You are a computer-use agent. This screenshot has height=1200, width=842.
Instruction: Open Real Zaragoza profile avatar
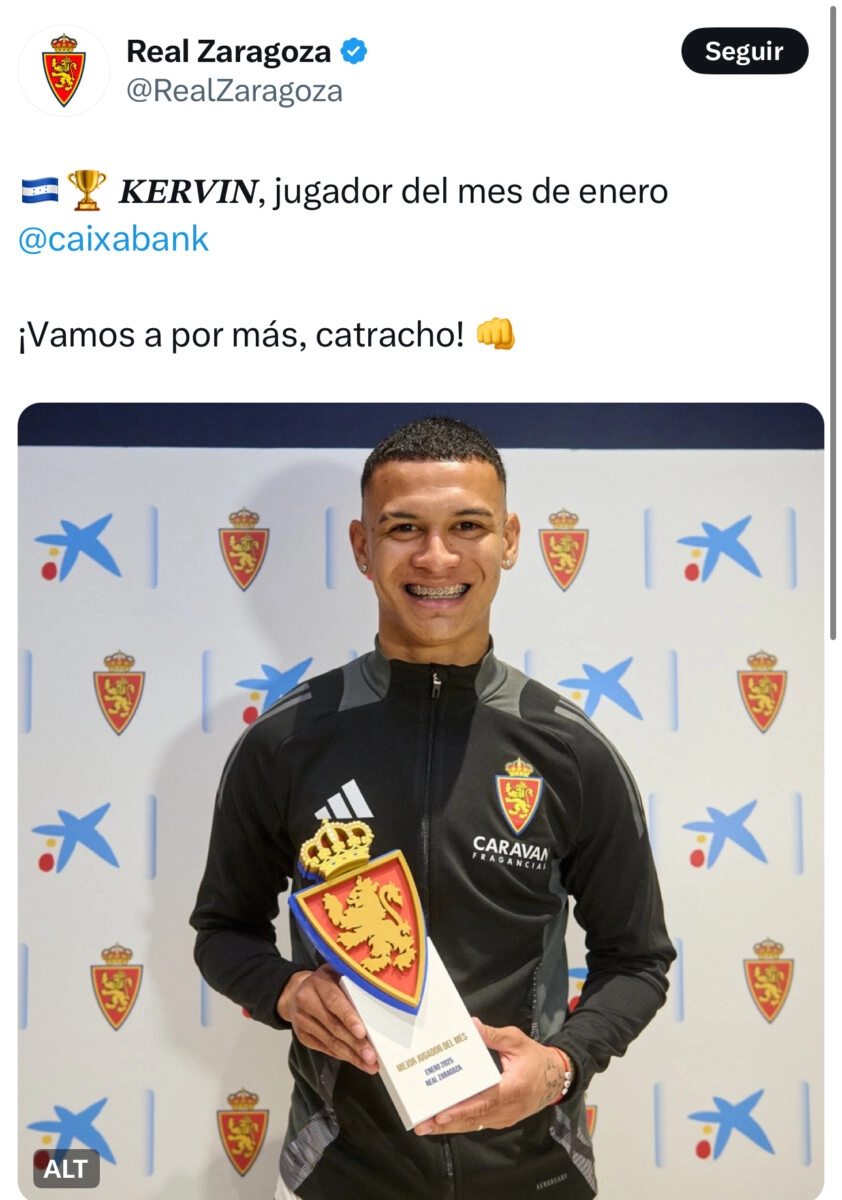click(64, 70)
